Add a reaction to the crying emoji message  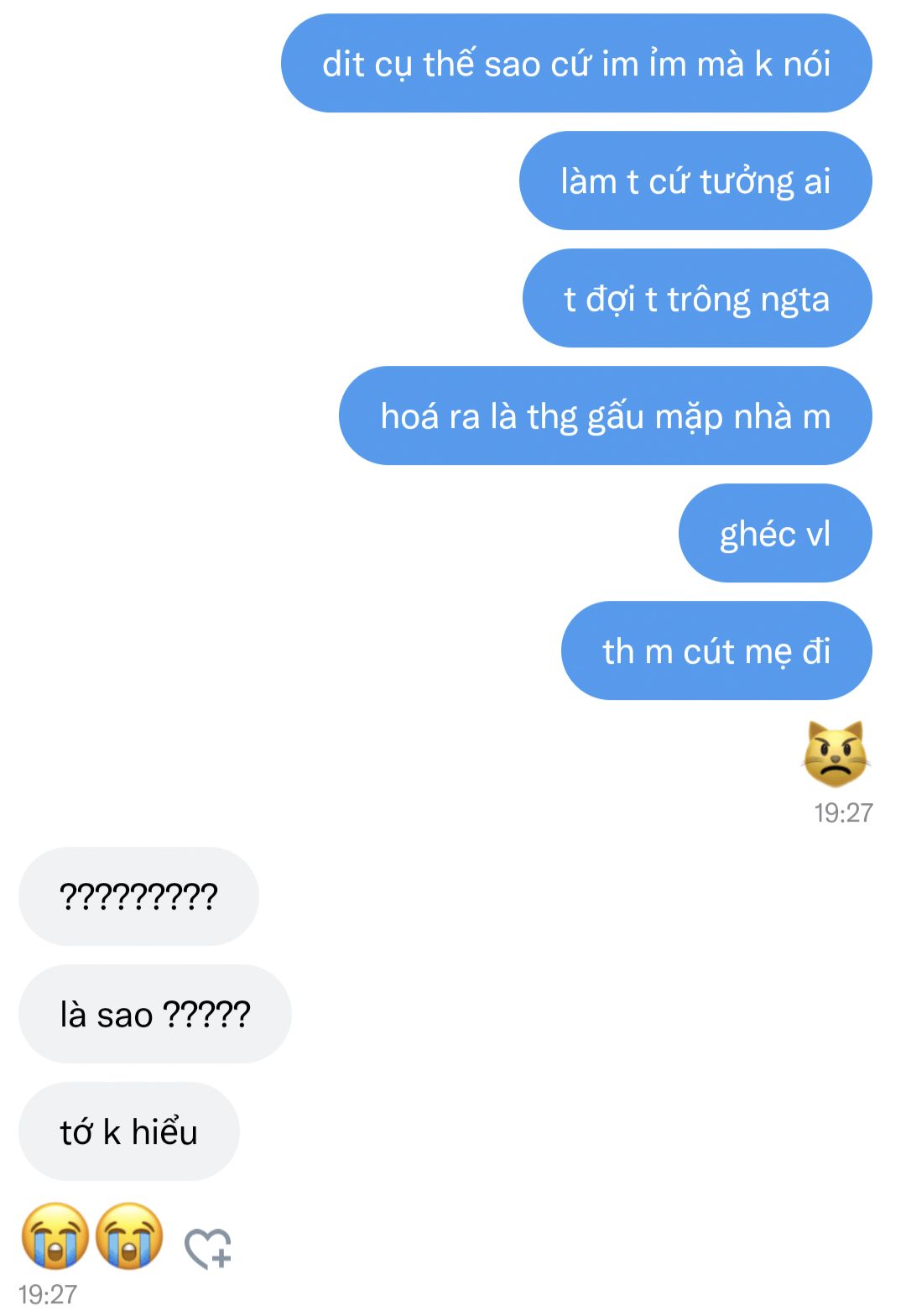click(208, 1249)
